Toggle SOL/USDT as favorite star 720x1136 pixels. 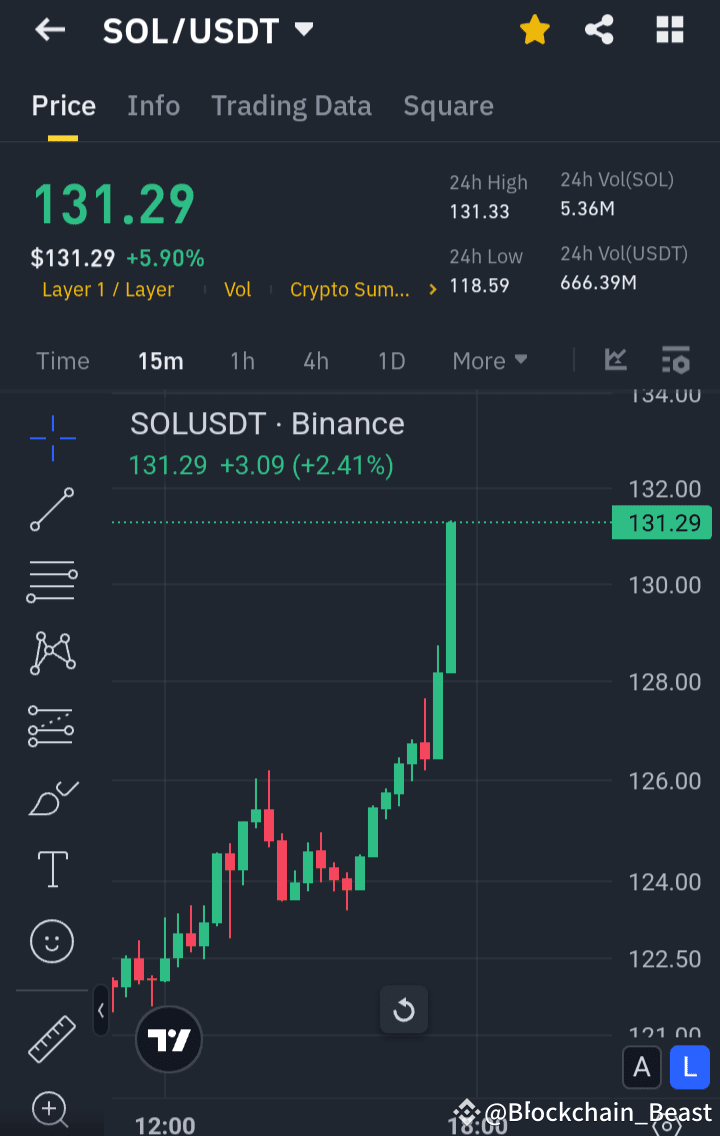tap(535, 30)
